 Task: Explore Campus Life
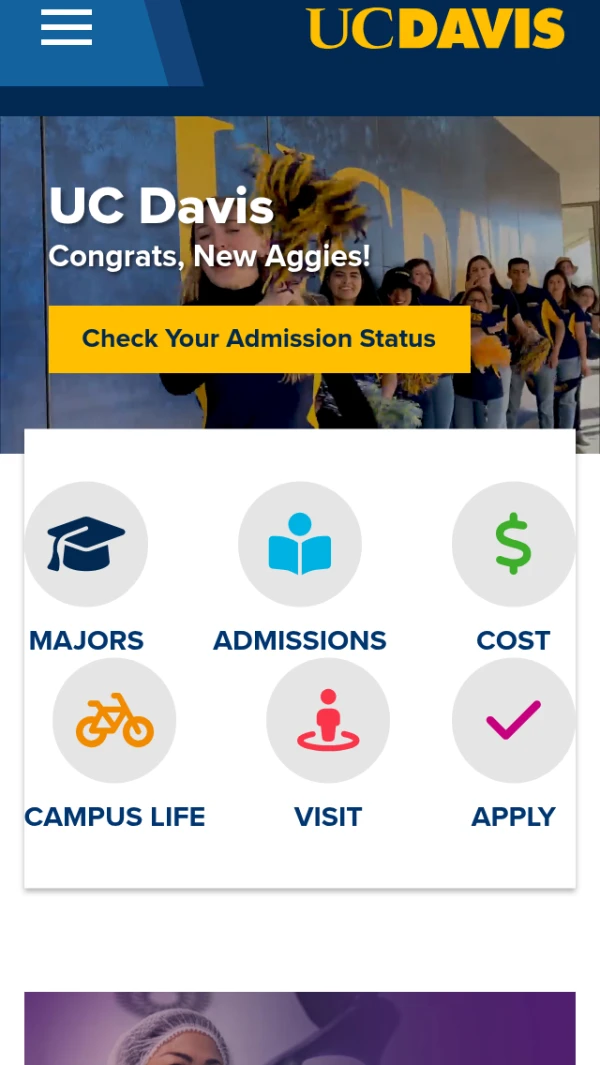click(114, 744)
